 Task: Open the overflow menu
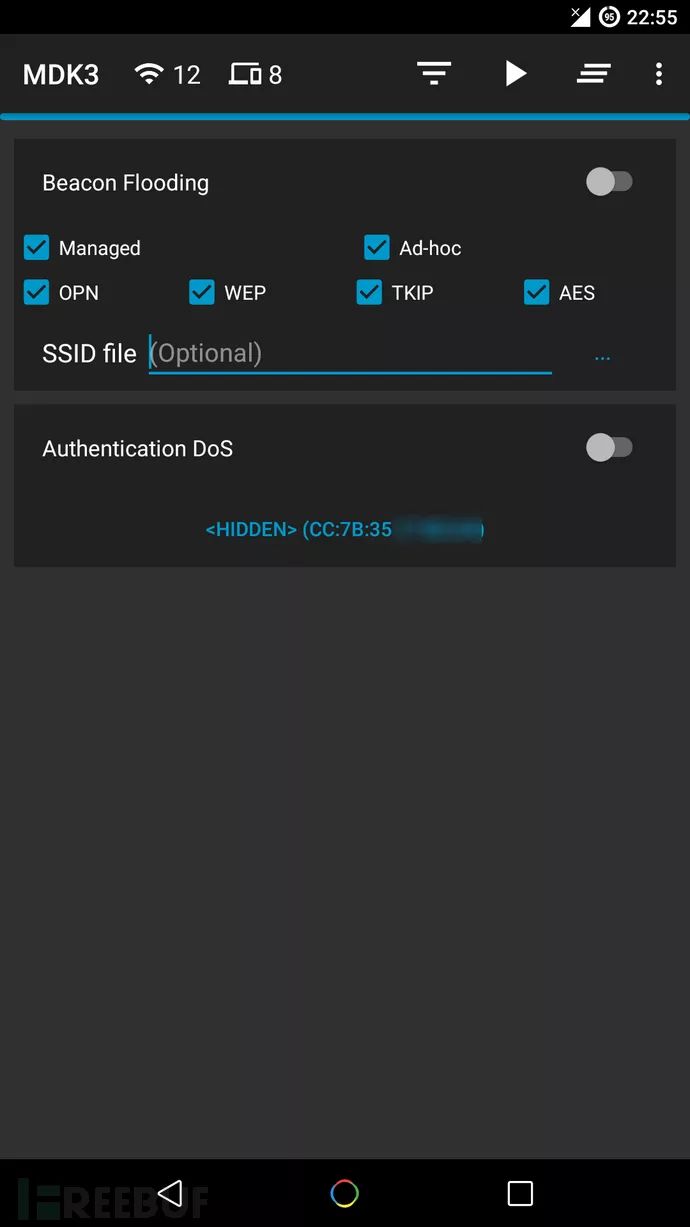click(x=658, y=74)
